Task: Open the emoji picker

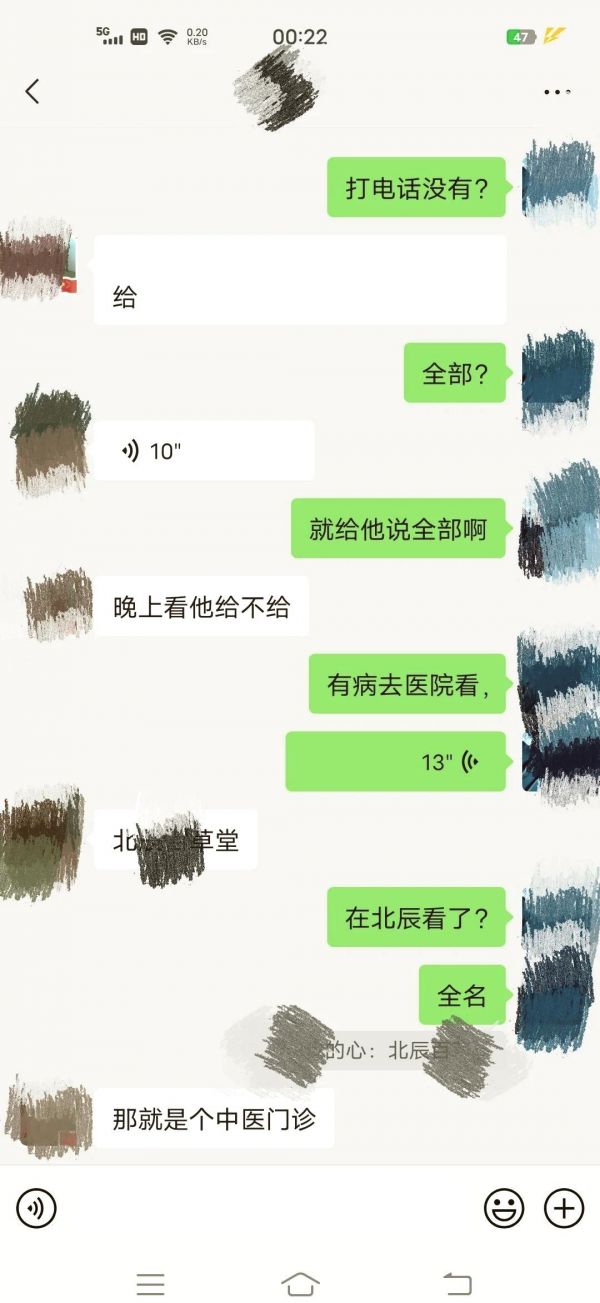Action: [x=504, y=1209]
